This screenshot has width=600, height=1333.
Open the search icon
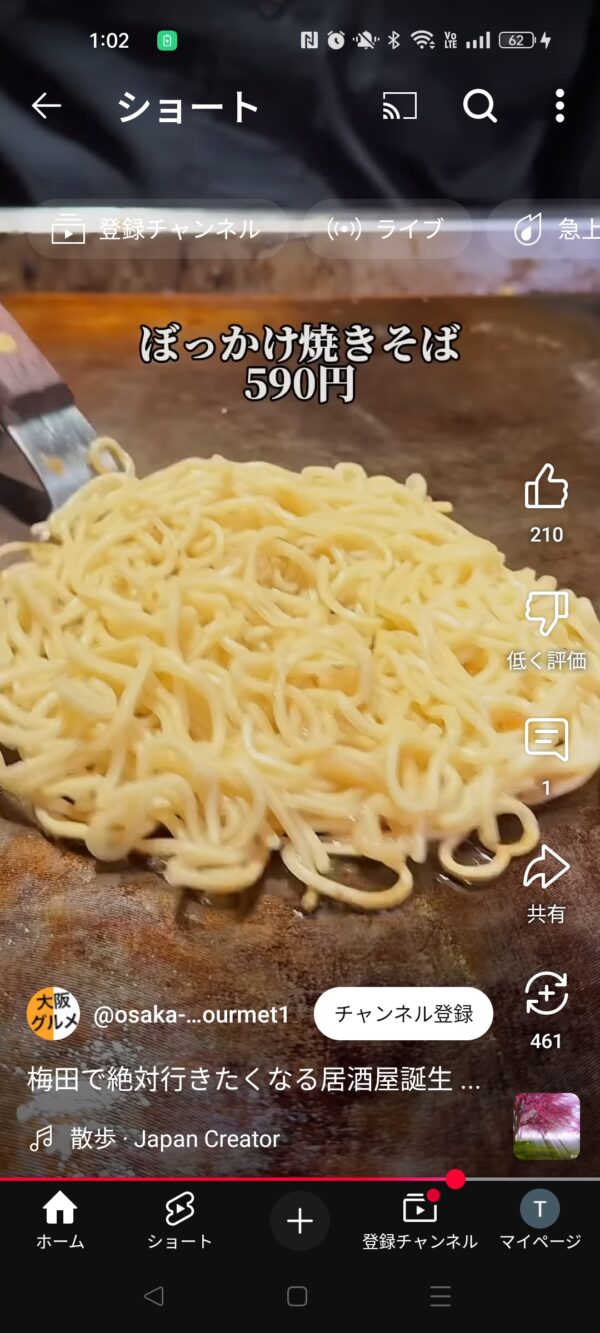(x=480, y=105)
